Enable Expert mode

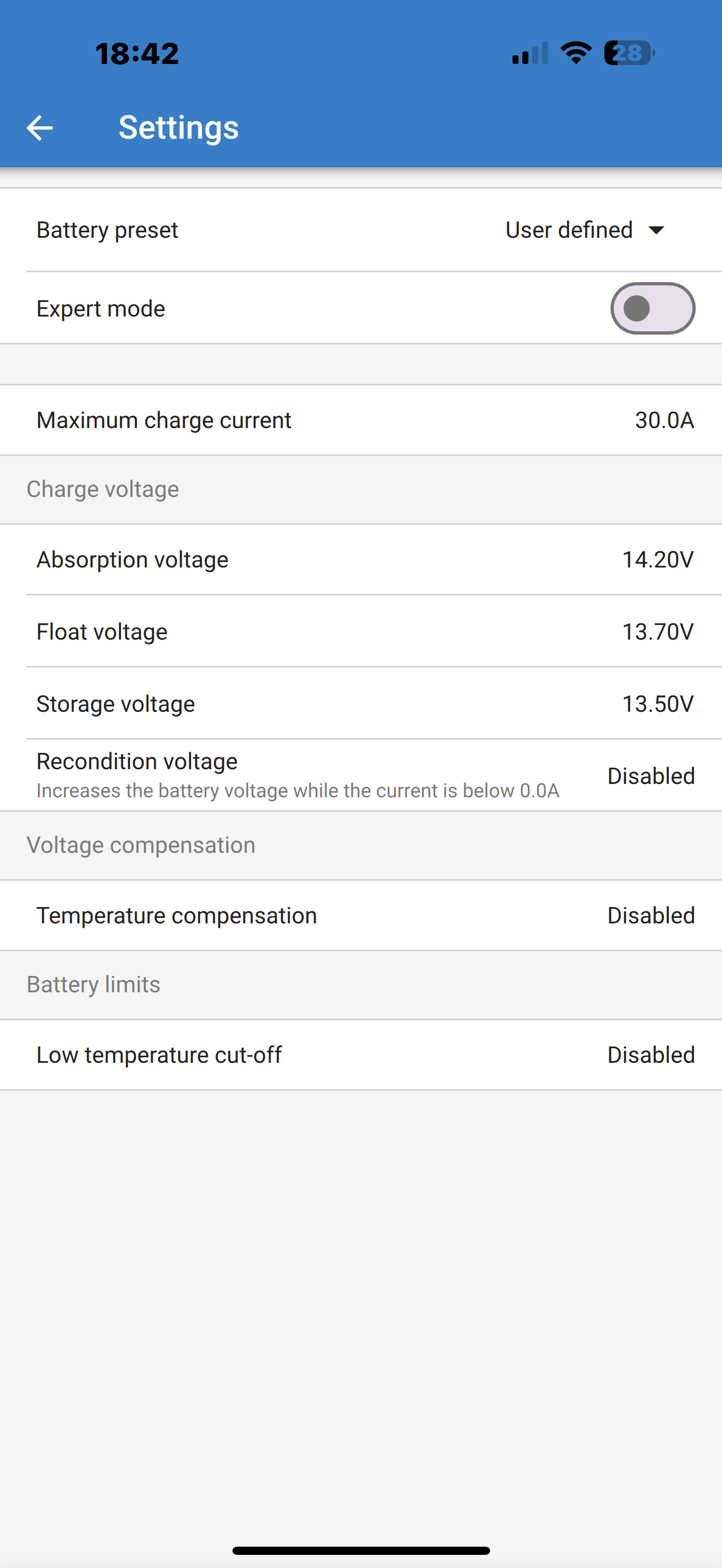pos(653,308)
